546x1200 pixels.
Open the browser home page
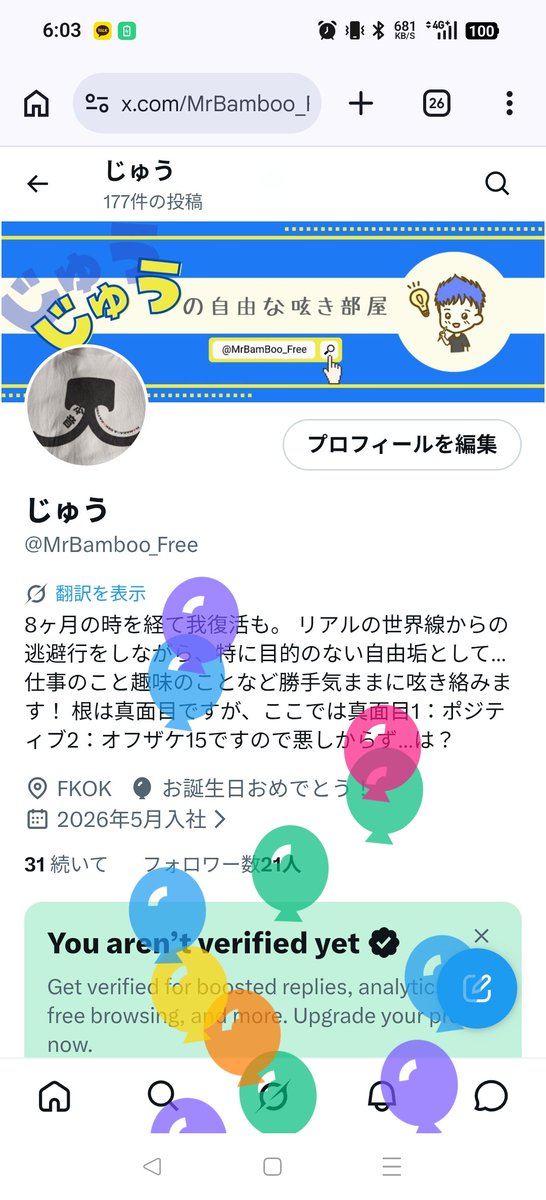pyautogui.click(x=36, y=103)
